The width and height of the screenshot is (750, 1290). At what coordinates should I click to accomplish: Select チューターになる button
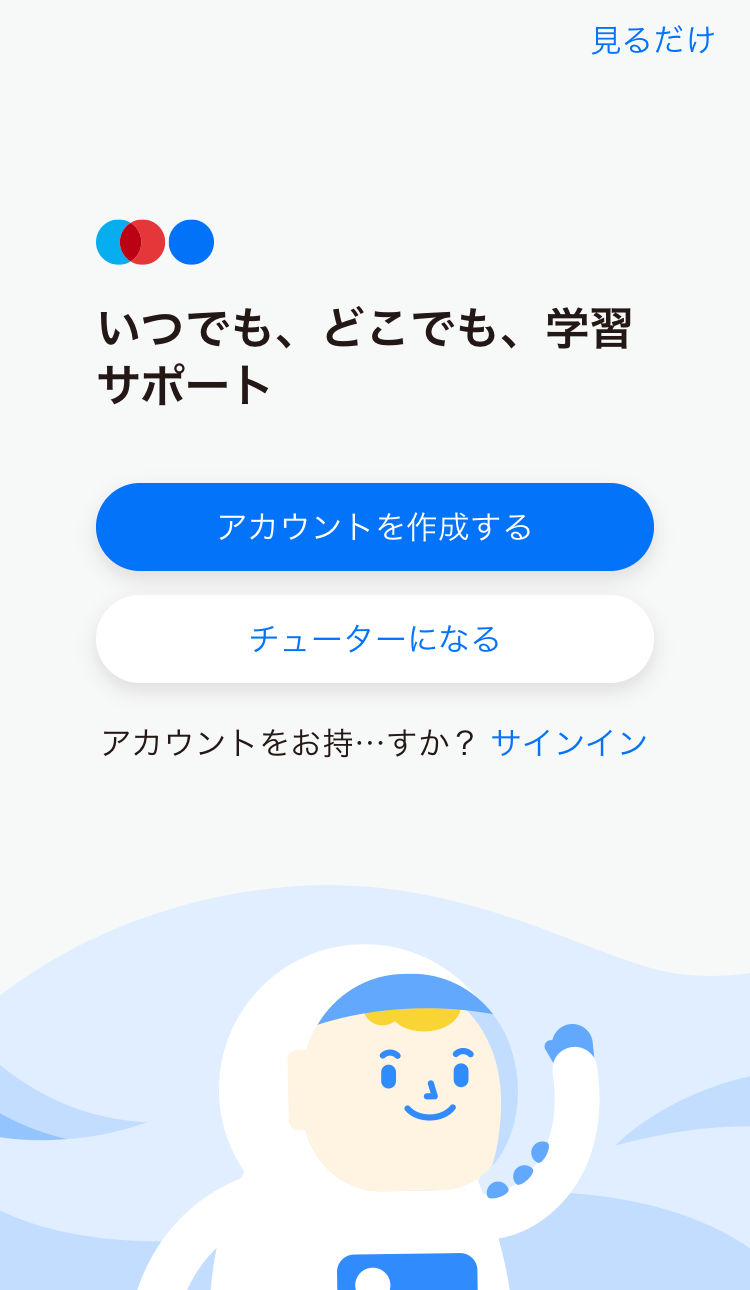[x=375, y=639]
